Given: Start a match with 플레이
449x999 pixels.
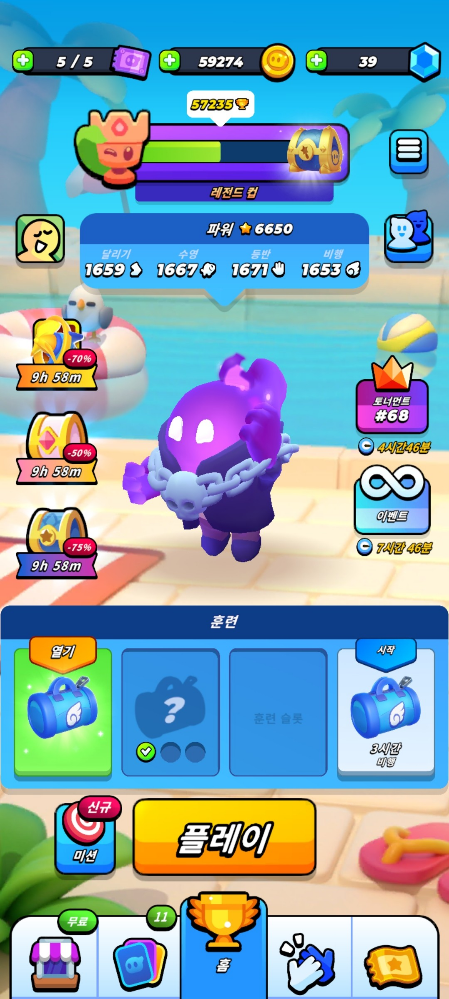Looking at the screenshot, I should click(x=224, y=837).
